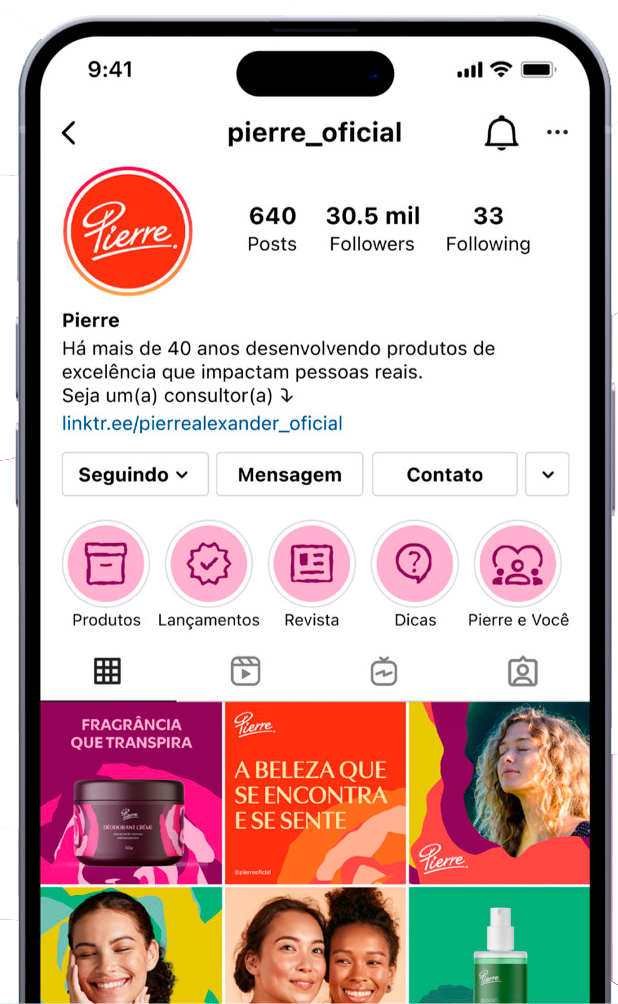Open the Pierre e Você highlight
The image size is (618, 1004).
(x=517, y=565)
